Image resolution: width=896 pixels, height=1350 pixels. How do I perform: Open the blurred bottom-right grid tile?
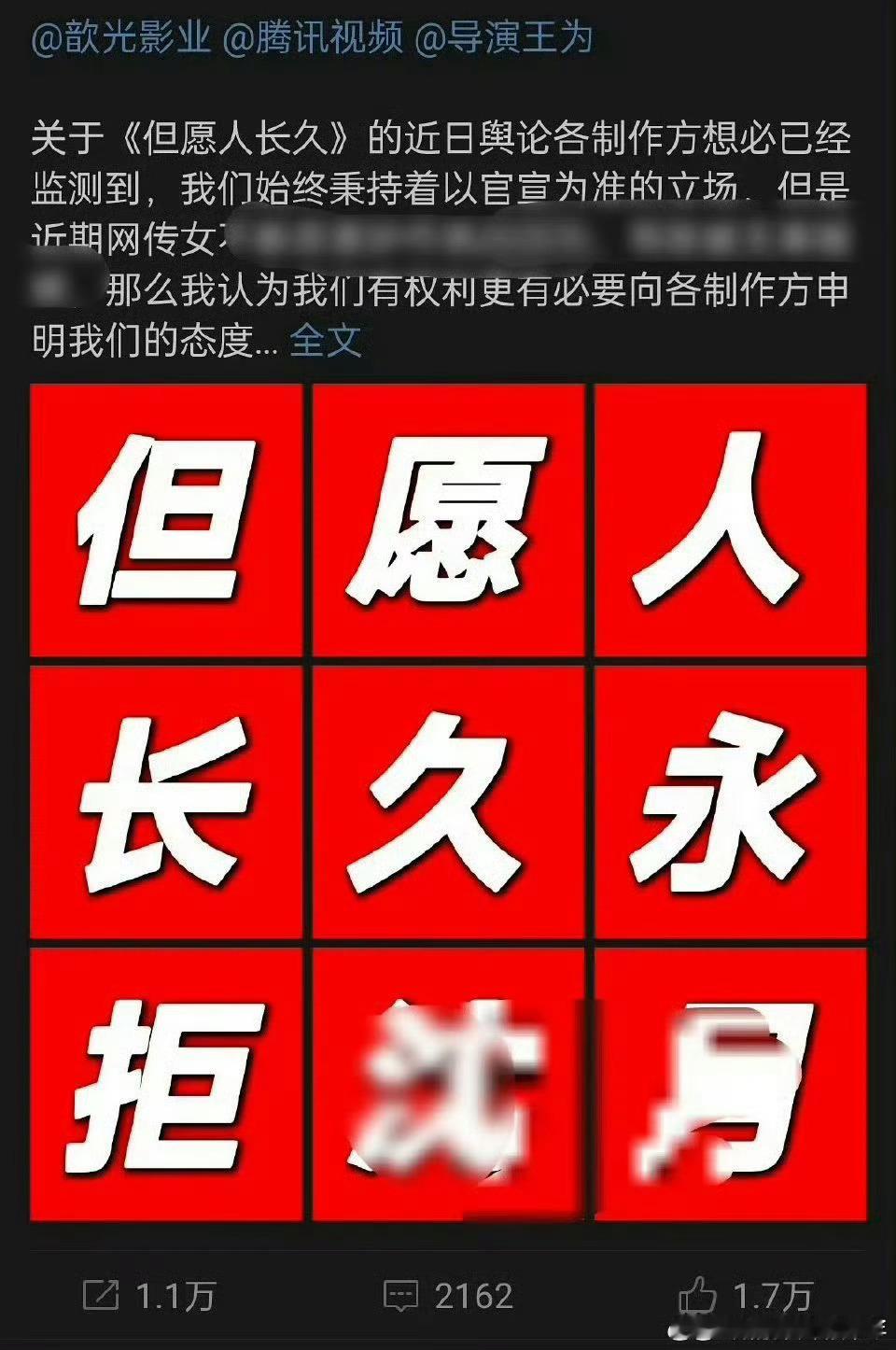click(733, 1083)
